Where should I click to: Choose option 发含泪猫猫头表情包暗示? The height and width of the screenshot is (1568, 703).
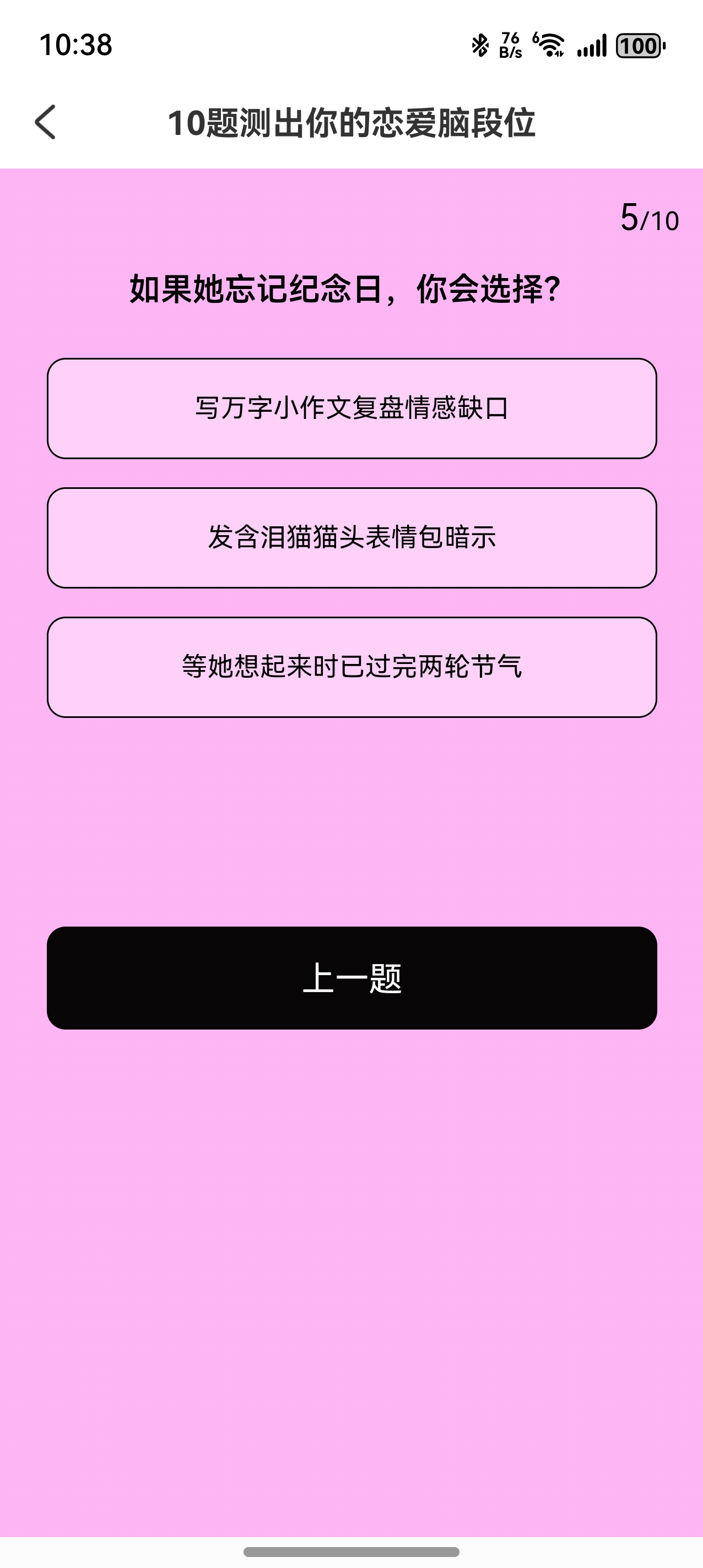351,537
